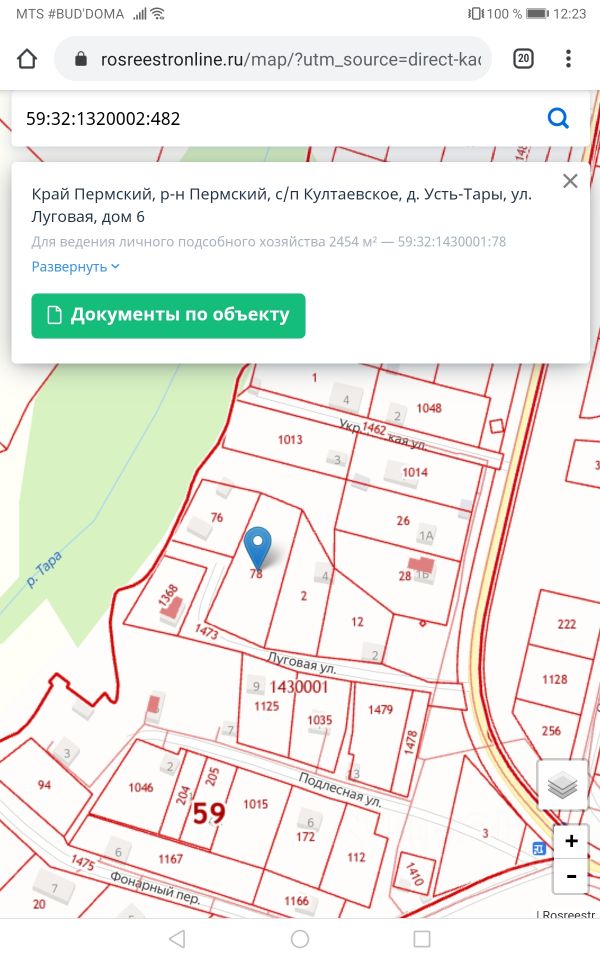Zoom in on the map with plus
The width and height of the screenshot is (600, 960).
click(570, 842)
